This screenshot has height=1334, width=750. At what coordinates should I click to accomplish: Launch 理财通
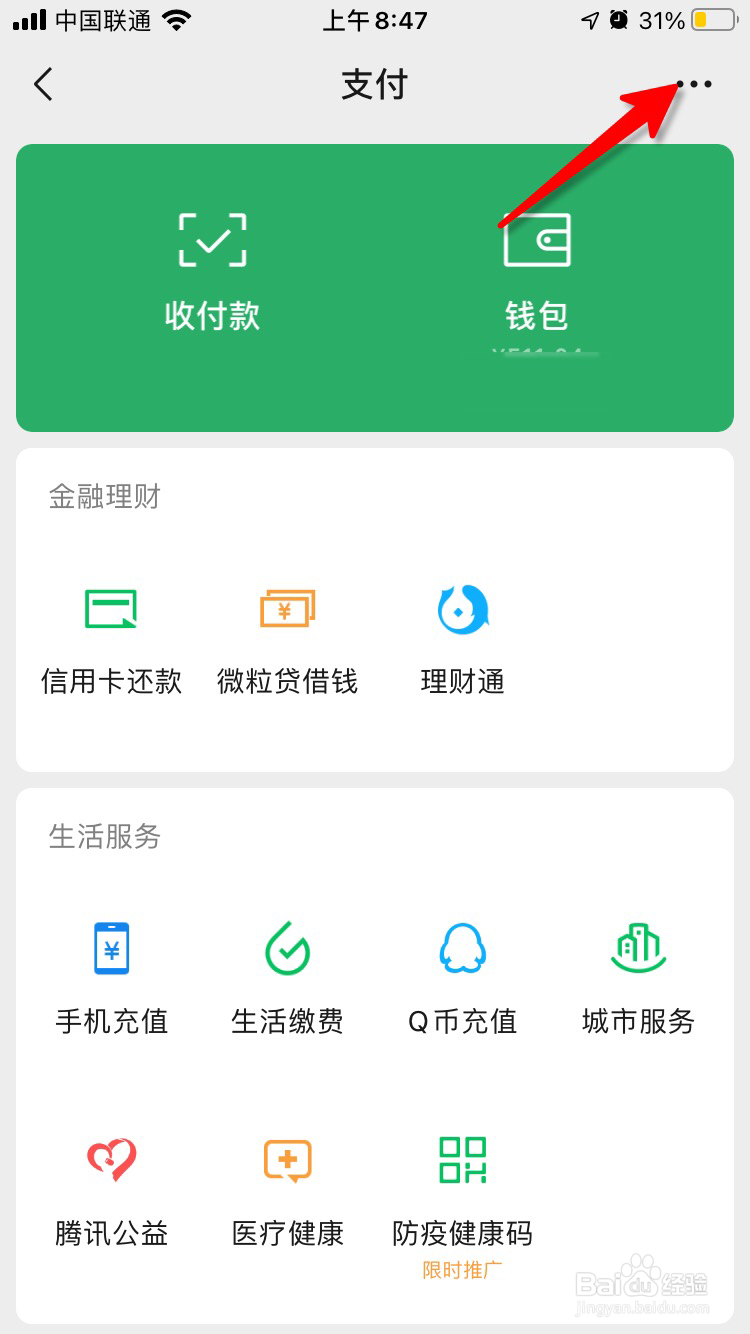pos(462,640)
